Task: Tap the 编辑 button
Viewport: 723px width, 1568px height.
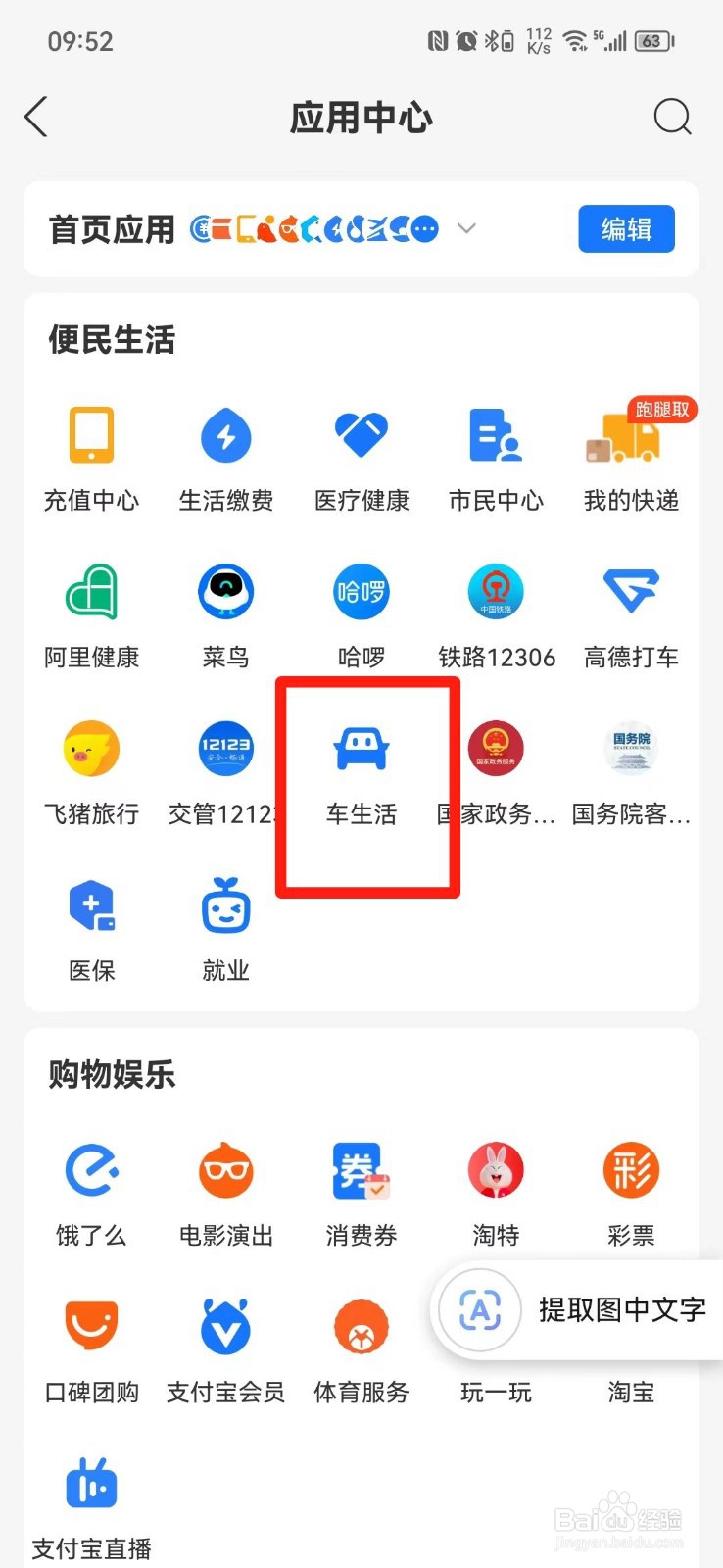Action: 626,228
